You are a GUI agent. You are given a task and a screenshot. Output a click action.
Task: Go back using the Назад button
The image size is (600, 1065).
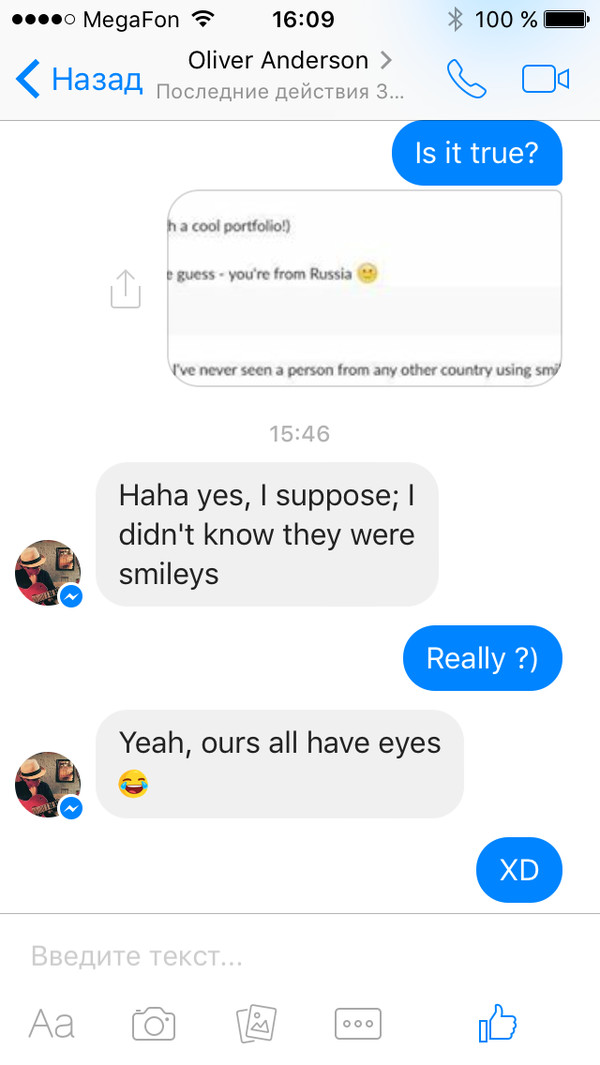click(80, 79)
